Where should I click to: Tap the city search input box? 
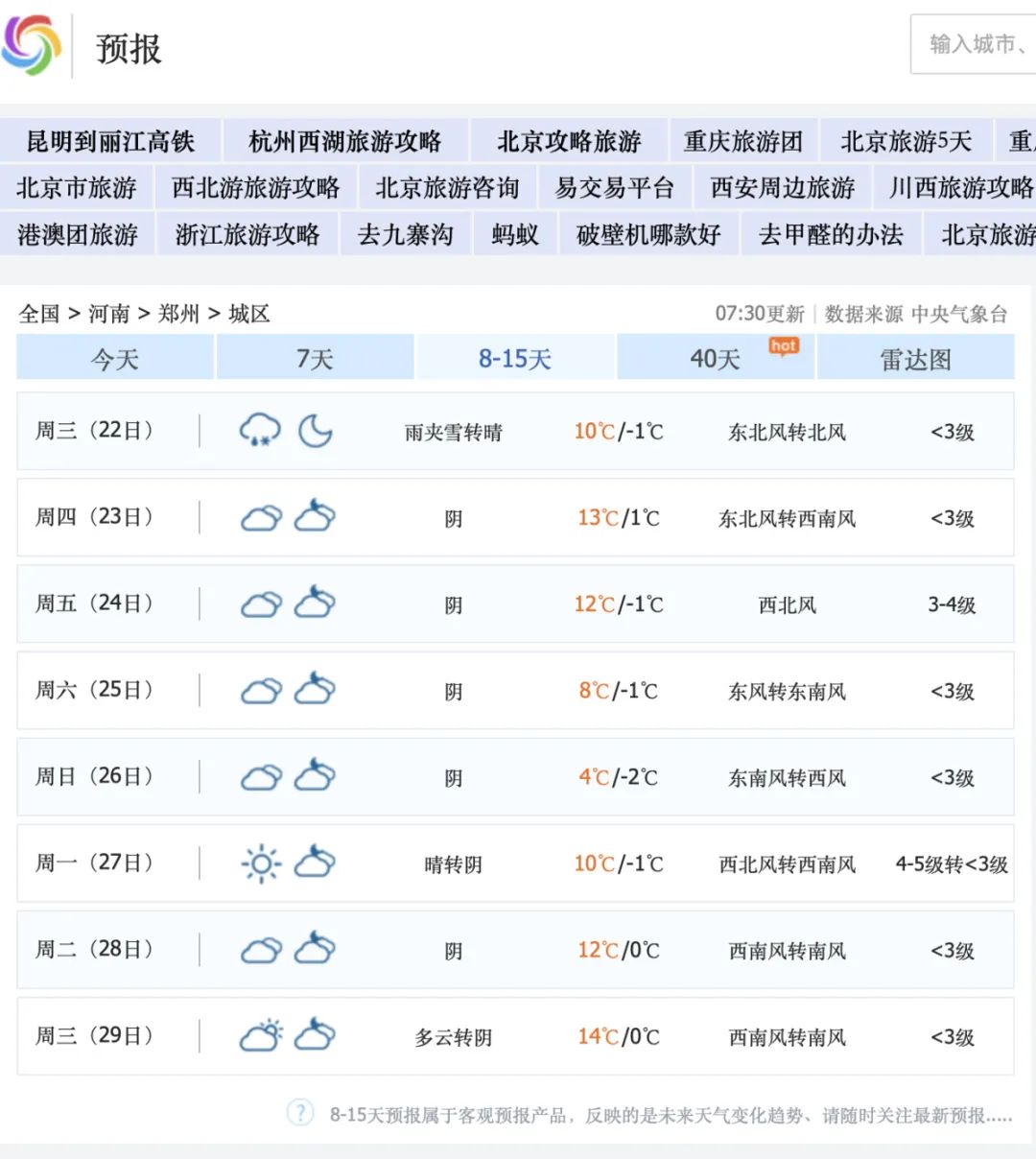point(974,44)
